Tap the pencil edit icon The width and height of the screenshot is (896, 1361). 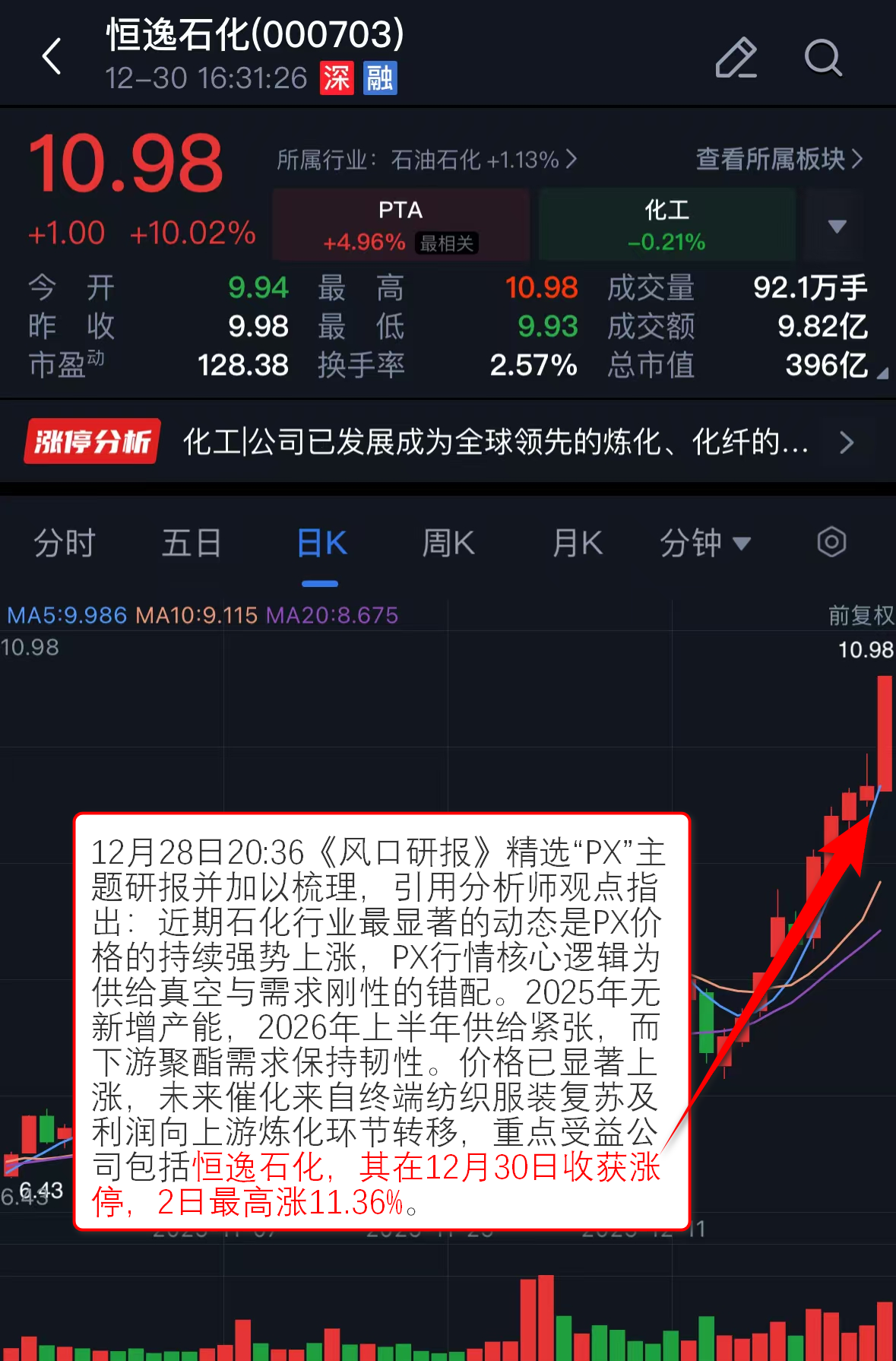[x=736, y=58]
